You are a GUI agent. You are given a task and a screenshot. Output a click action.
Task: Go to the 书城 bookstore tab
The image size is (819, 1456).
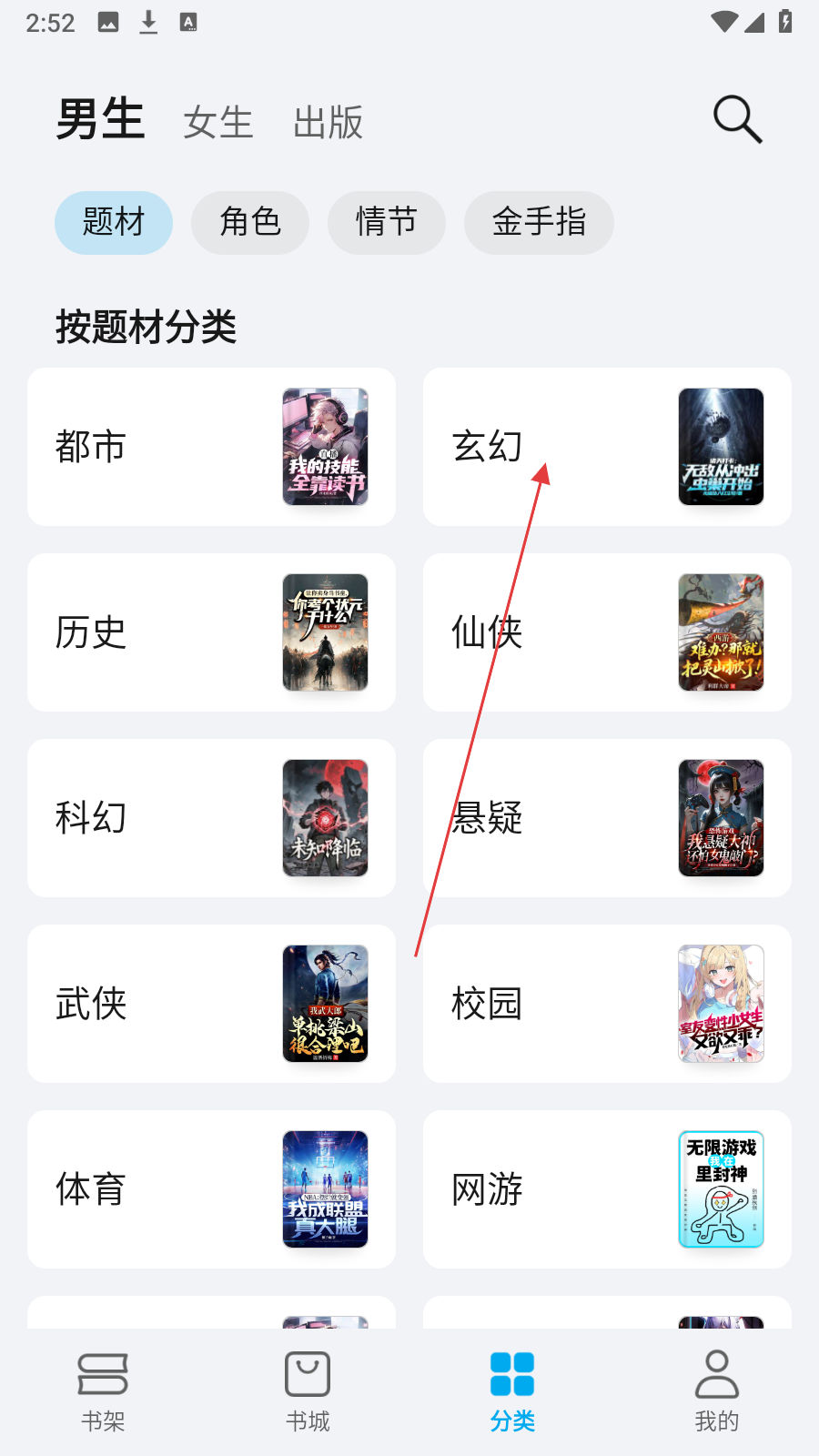point(308,1390)
